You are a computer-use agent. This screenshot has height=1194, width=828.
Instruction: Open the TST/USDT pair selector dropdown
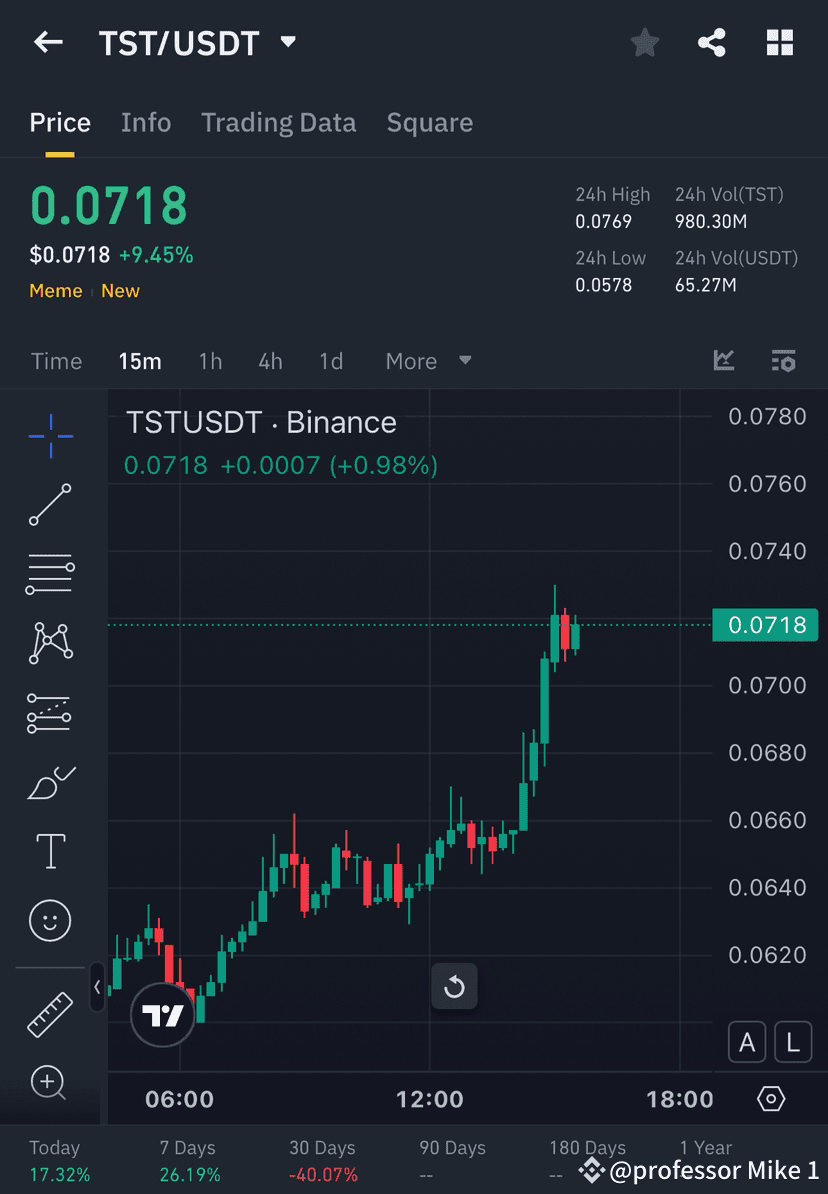[x=287, y=43]
